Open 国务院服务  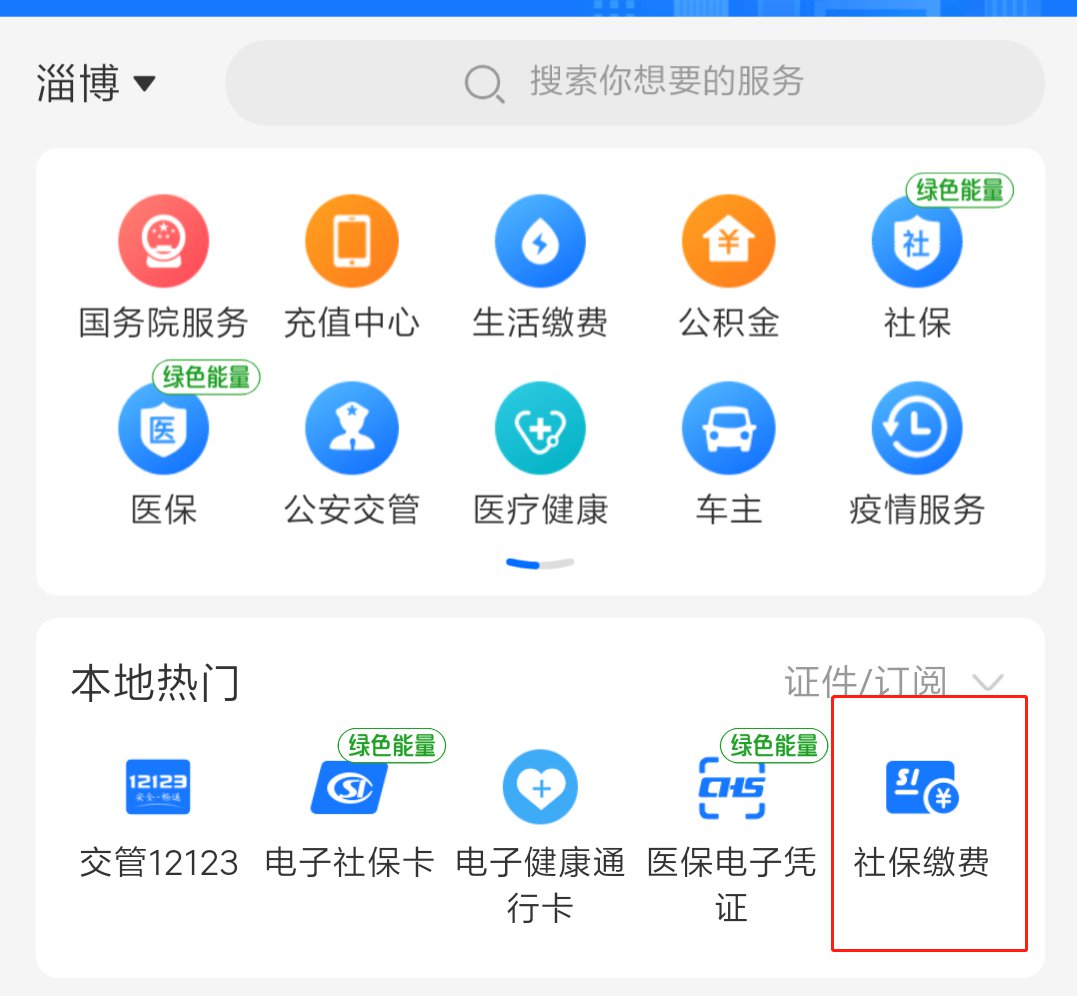[x=163, y=242]
